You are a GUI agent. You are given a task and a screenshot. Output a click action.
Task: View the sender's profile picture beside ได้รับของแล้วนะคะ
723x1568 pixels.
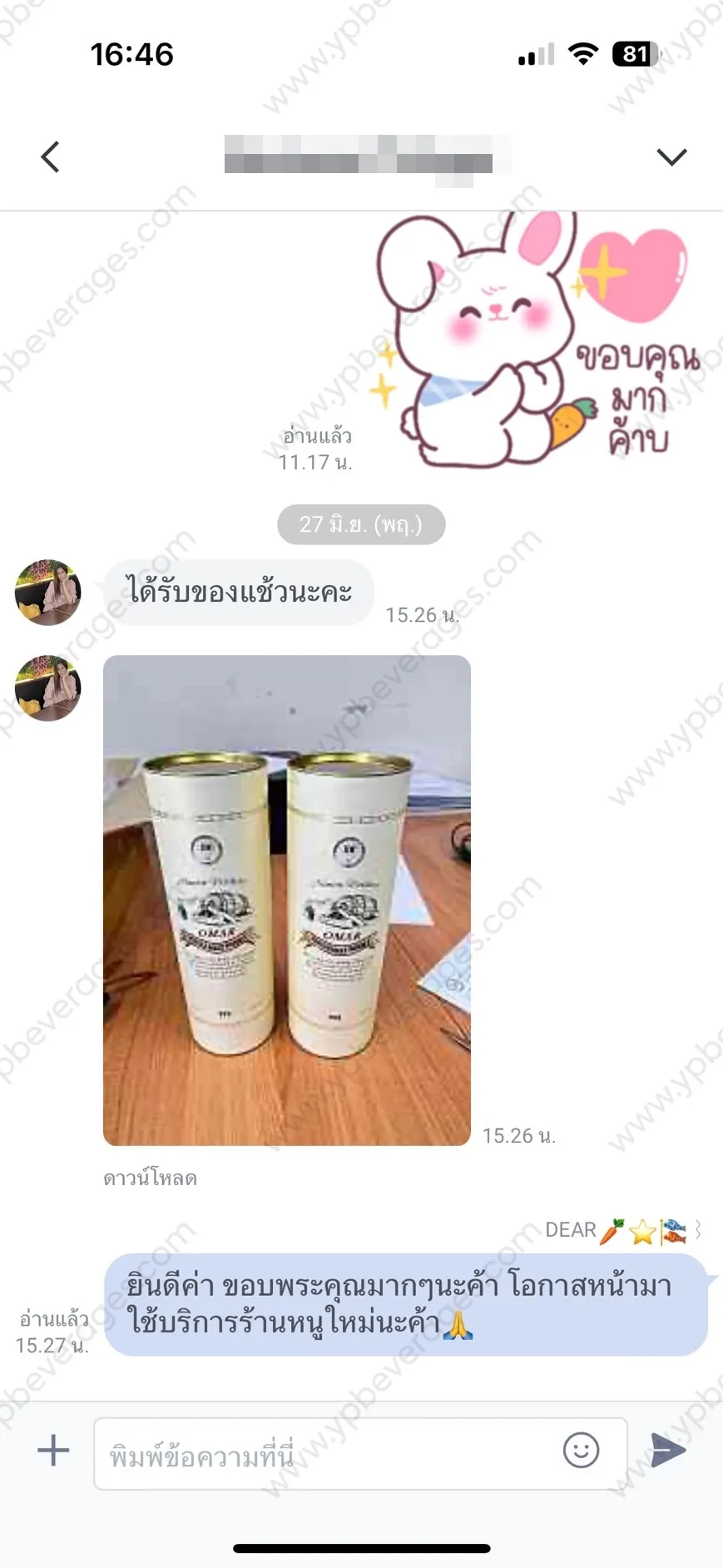coord(48,592)
